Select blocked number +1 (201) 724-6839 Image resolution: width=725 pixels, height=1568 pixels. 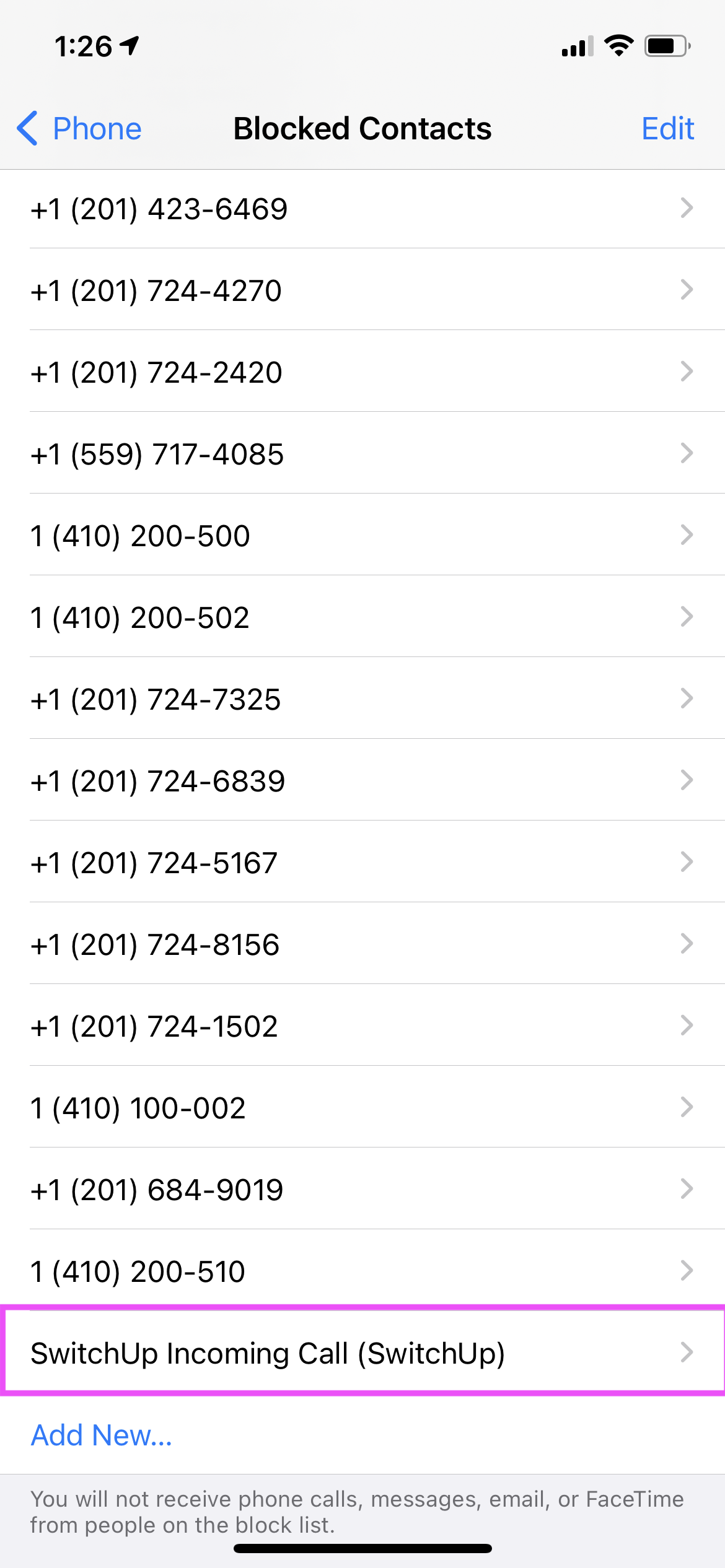(x=362, y=780)
